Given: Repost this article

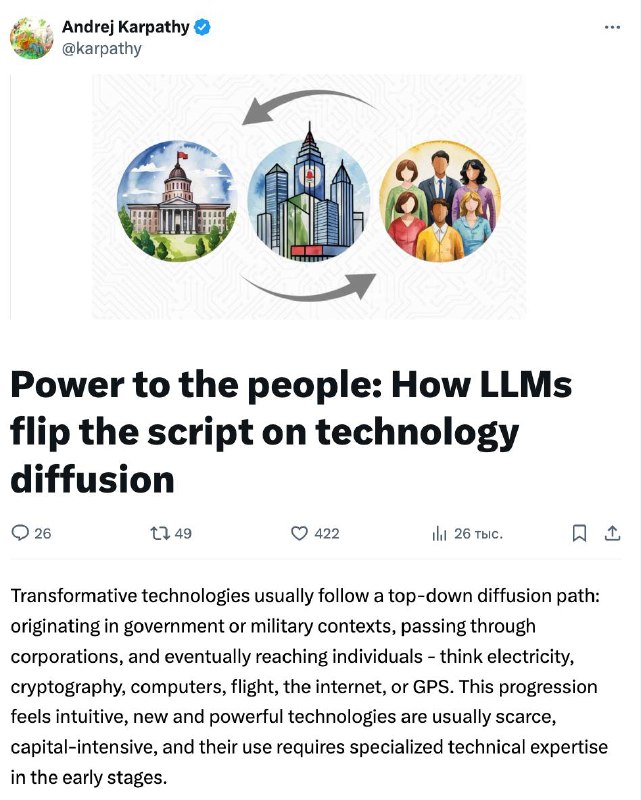Looking at the screenshot, I should (158, 533).
